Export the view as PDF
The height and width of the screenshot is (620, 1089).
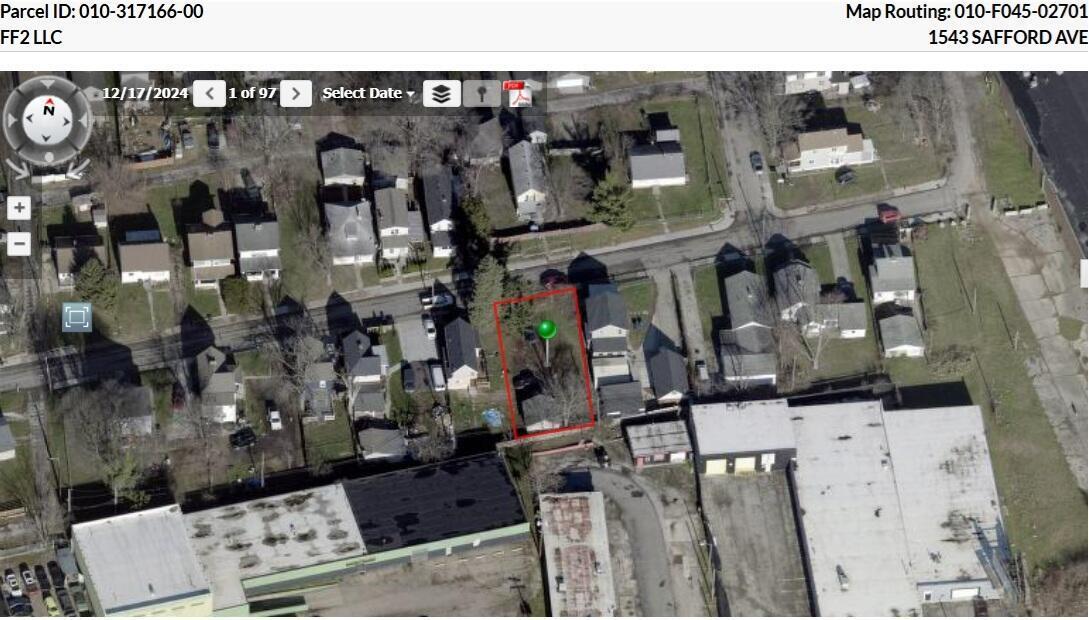tap(517, 94)
